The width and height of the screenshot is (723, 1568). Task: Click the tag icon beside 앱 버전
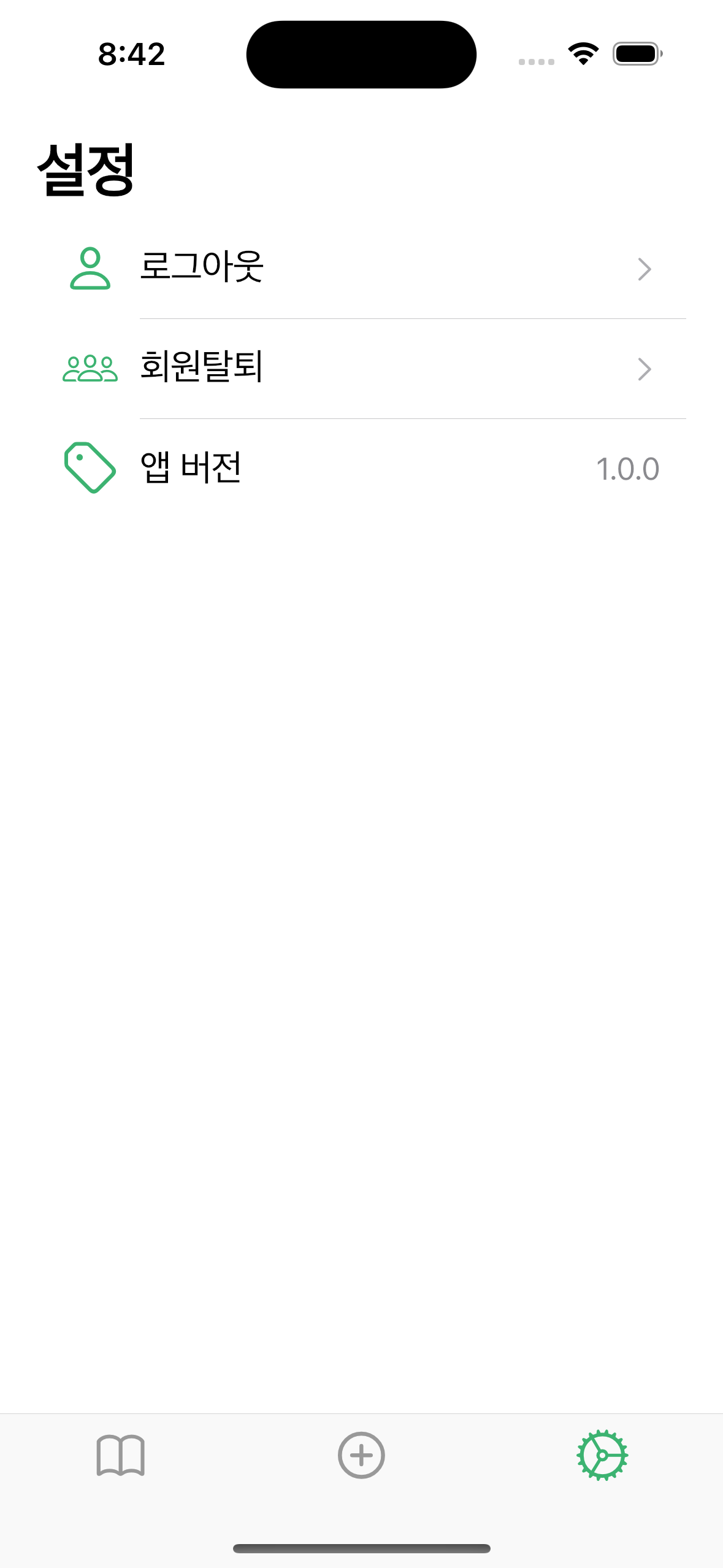tap(90, 468)
